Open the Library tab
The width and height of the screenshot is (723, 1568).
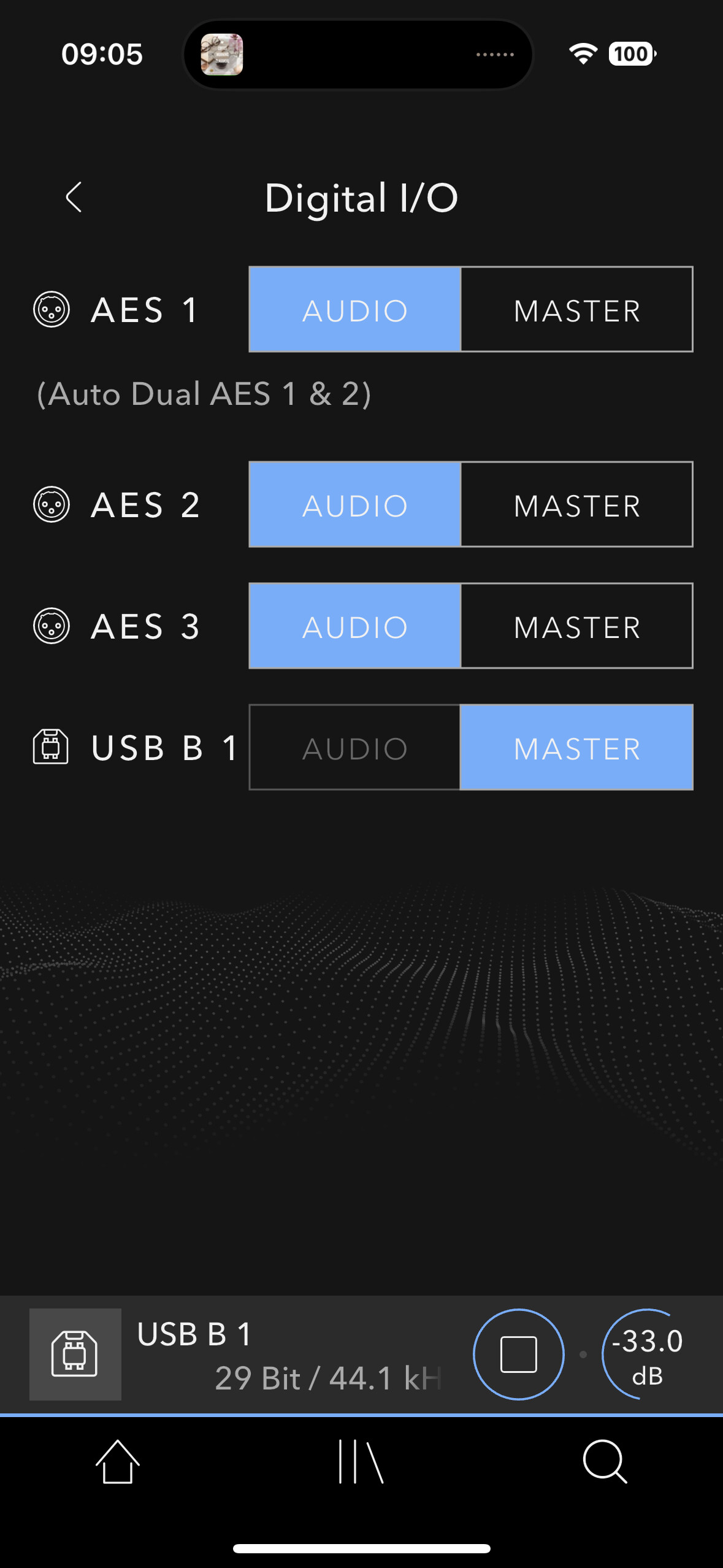click(x=361, y=1462)
